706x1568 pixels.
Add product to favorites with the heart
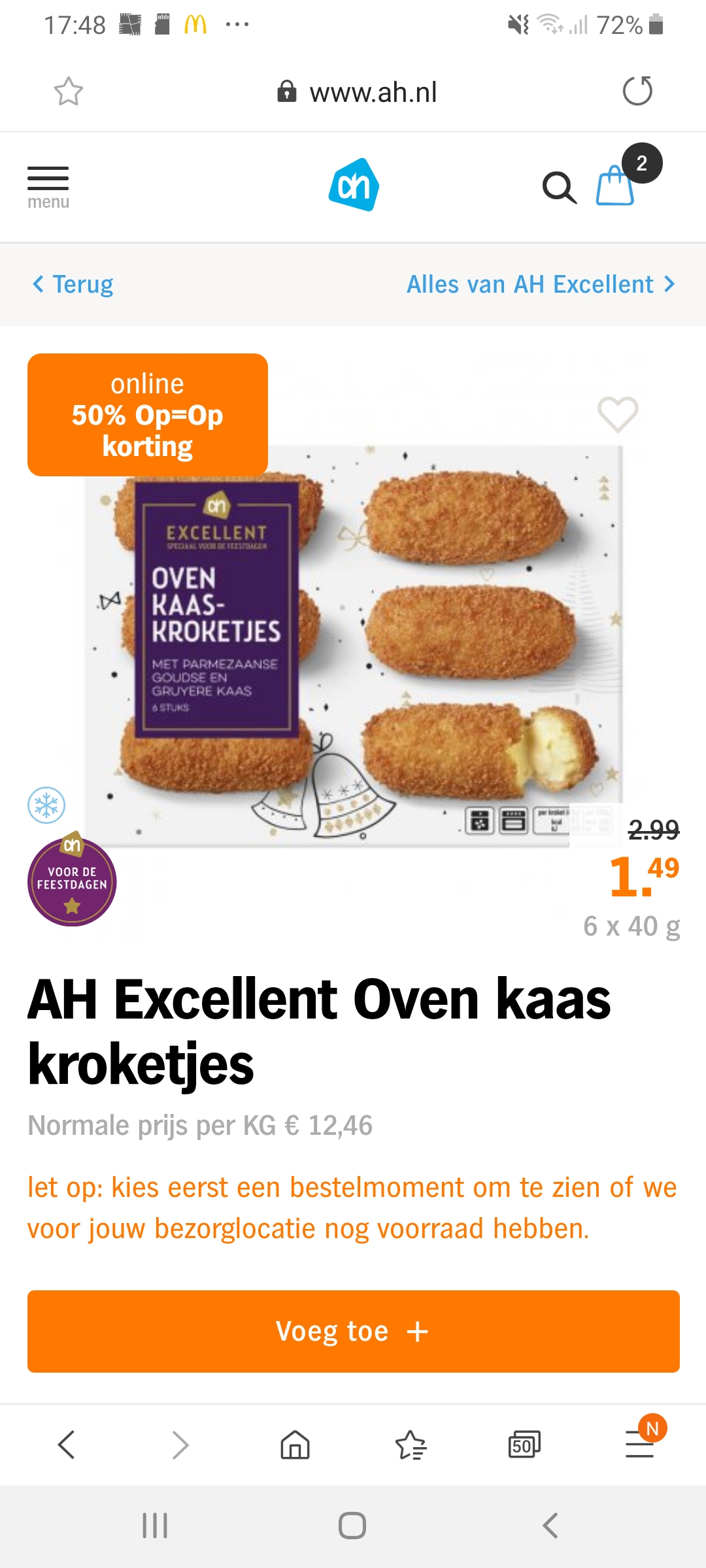[618, 414]
